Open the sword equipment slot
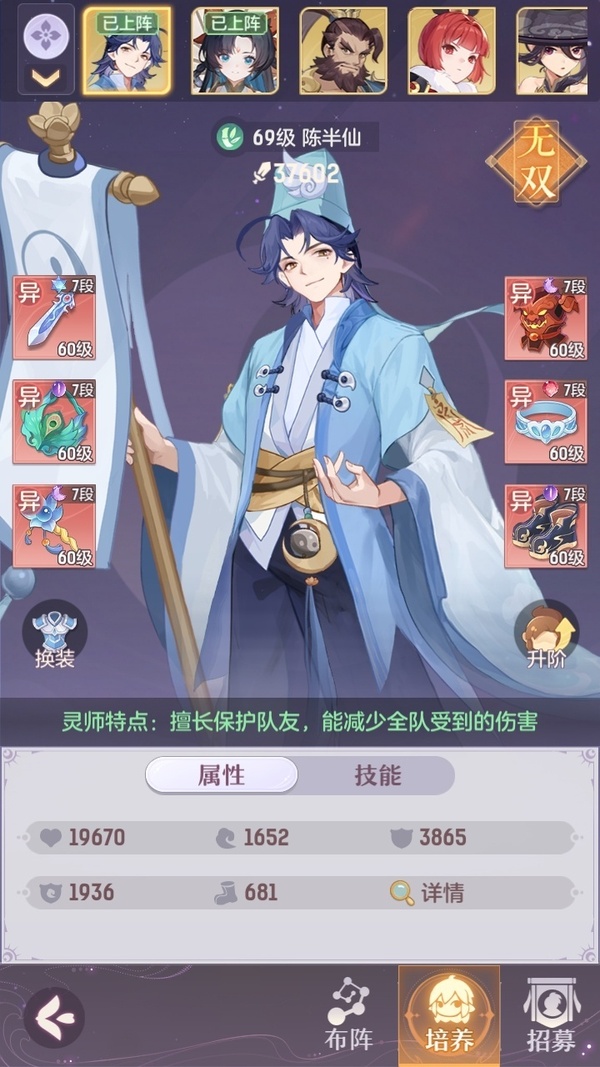Image resolution: width=600 pixels, height=1067 pixels. (x=55, y=319)
